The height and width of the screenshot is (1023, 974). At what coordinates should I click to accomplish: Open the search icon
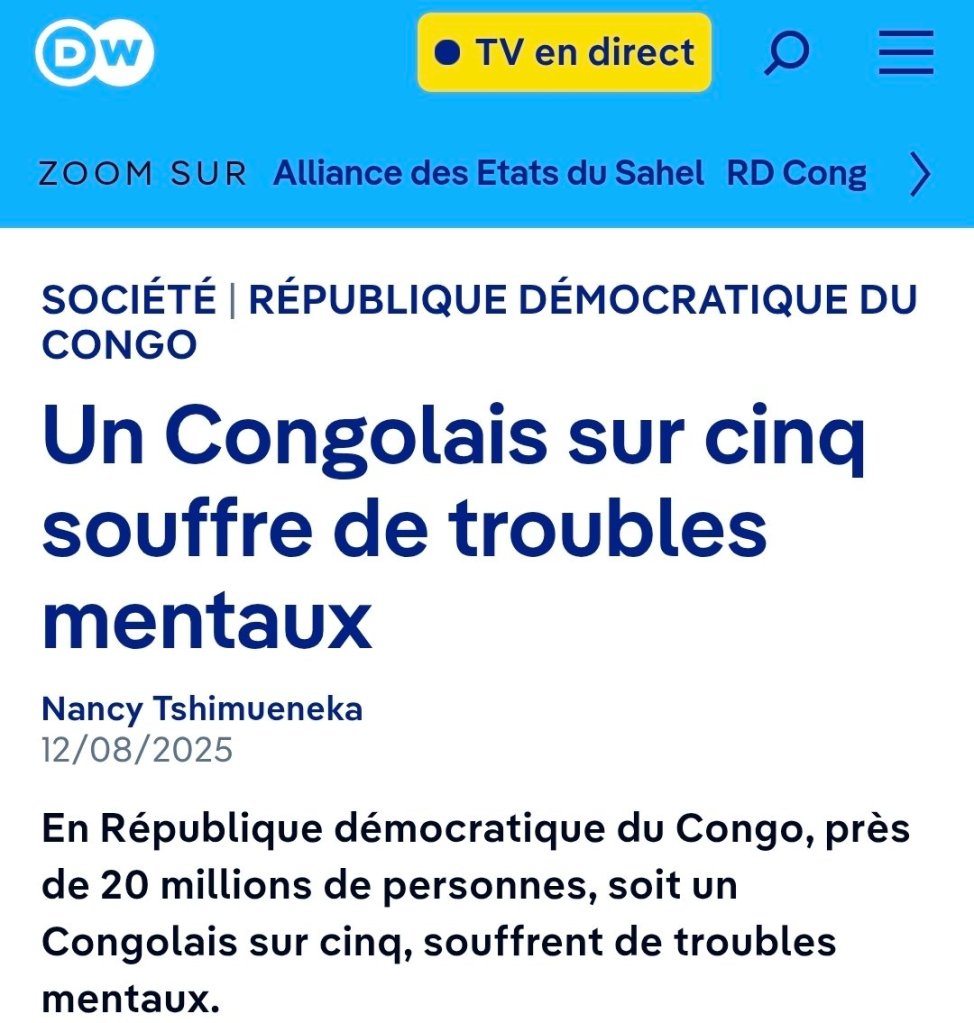pyautogui.click(x=786, y=52)
